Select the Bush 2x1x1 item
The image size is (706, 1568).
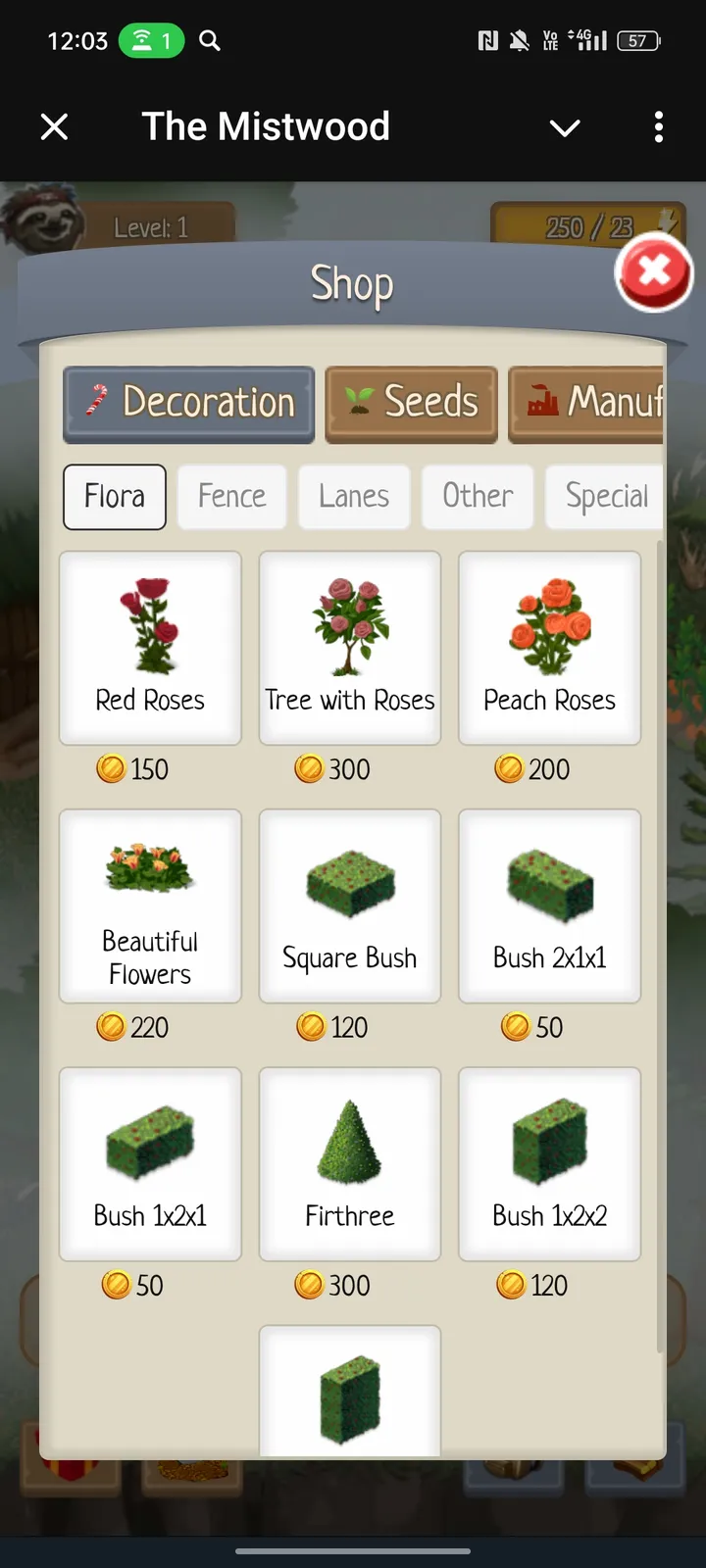549,906
